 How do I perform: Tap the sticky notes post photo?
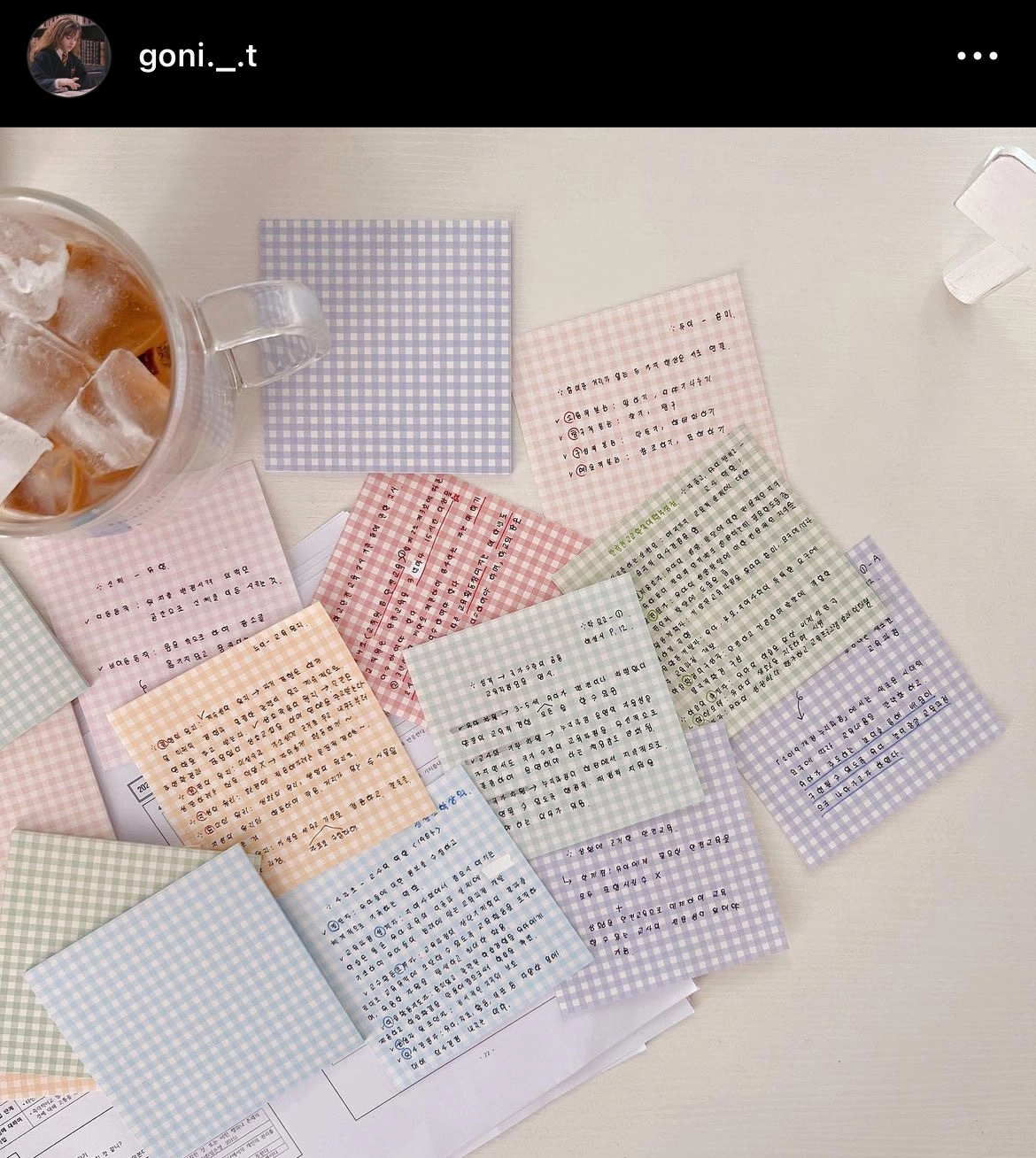pyautogui.click(x=518, y=642)
